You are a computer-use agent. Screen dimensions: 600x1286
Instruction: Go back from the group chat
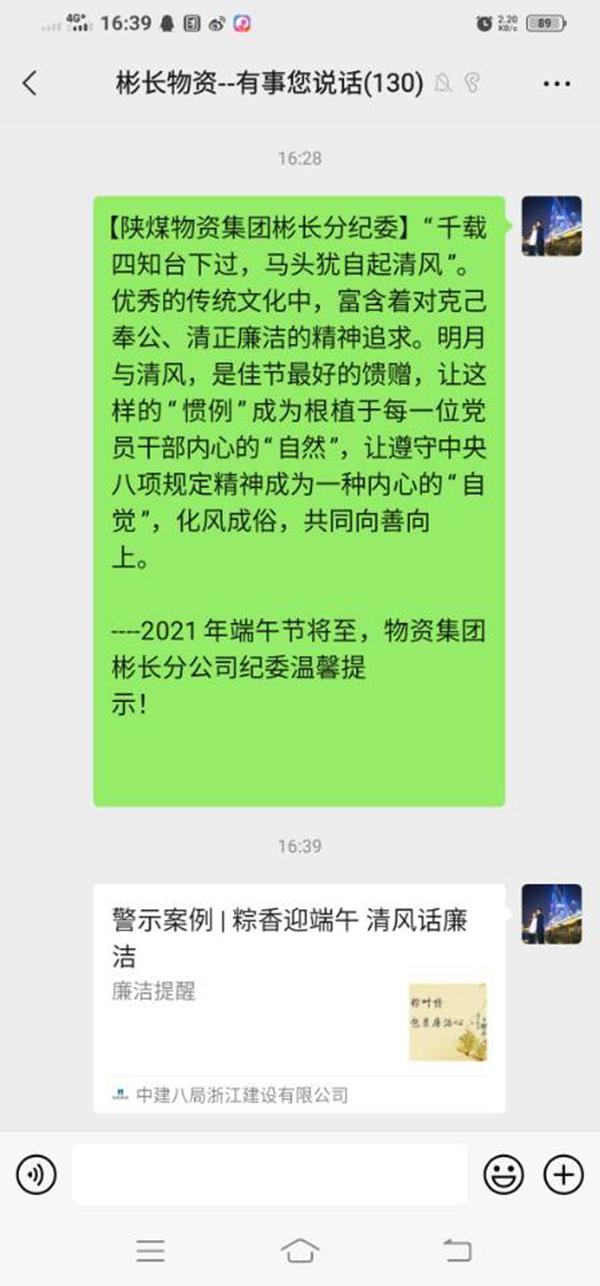pos(29,83)
